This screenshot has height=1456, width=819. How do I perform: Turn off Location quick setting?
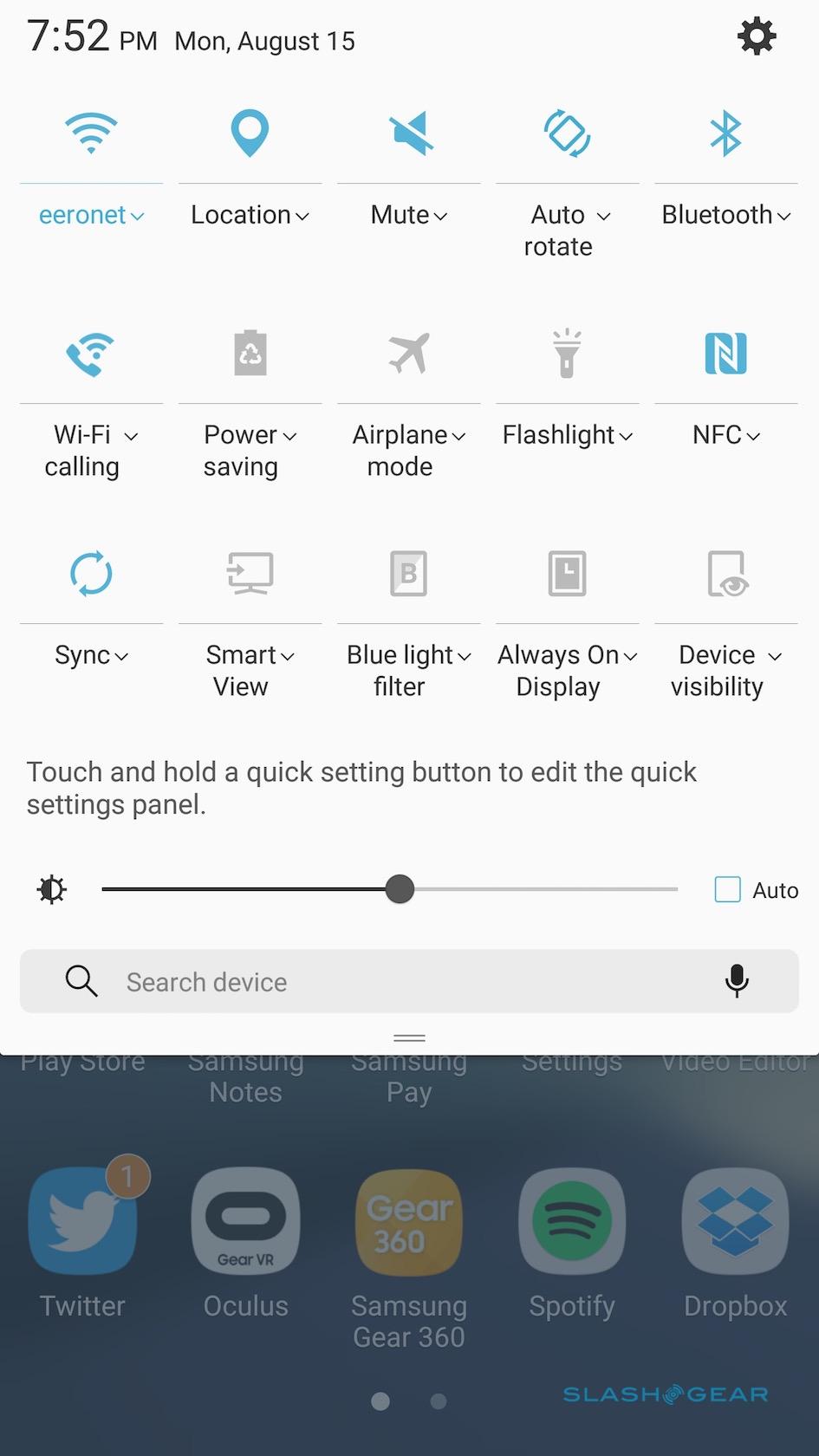(x=250, y=133)
